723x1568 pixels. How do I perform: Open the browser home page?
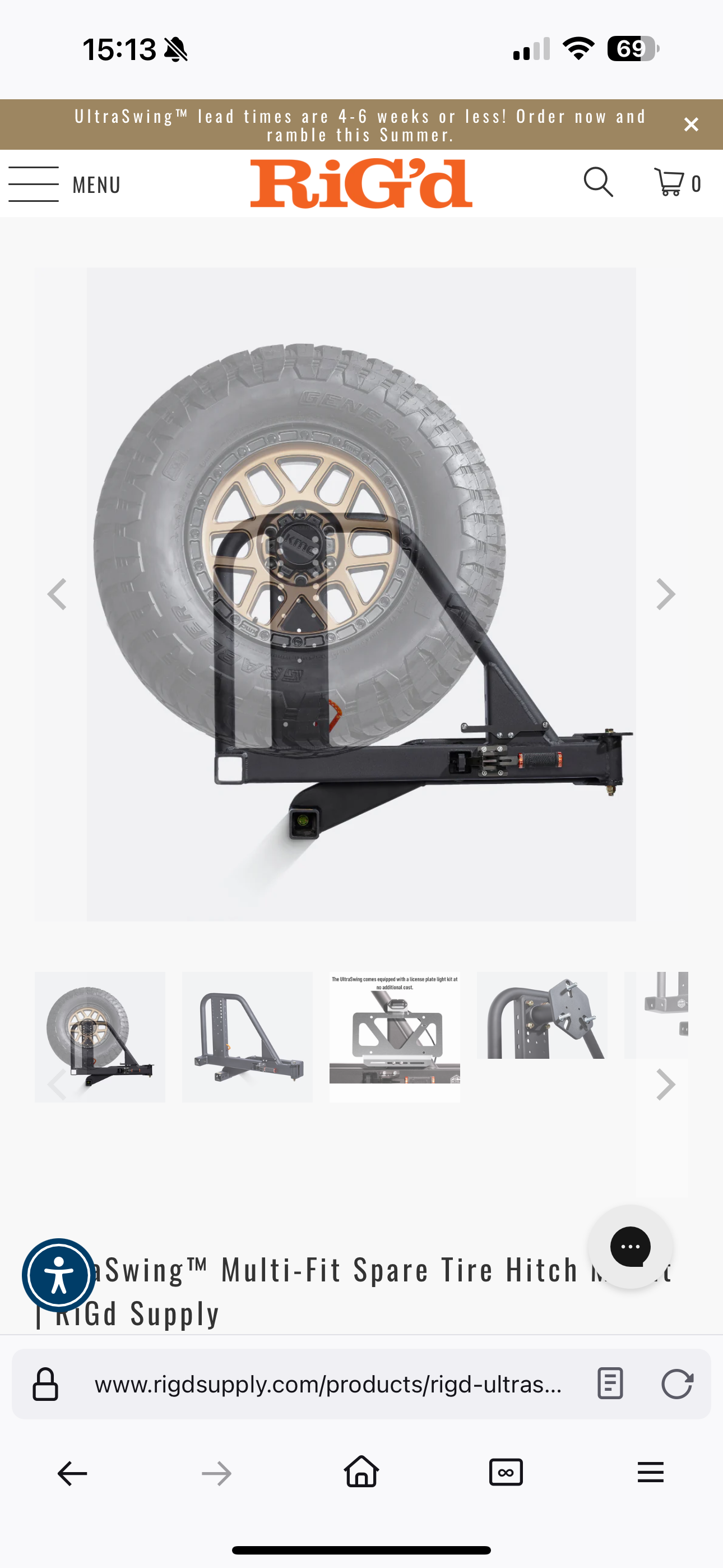361,1473
